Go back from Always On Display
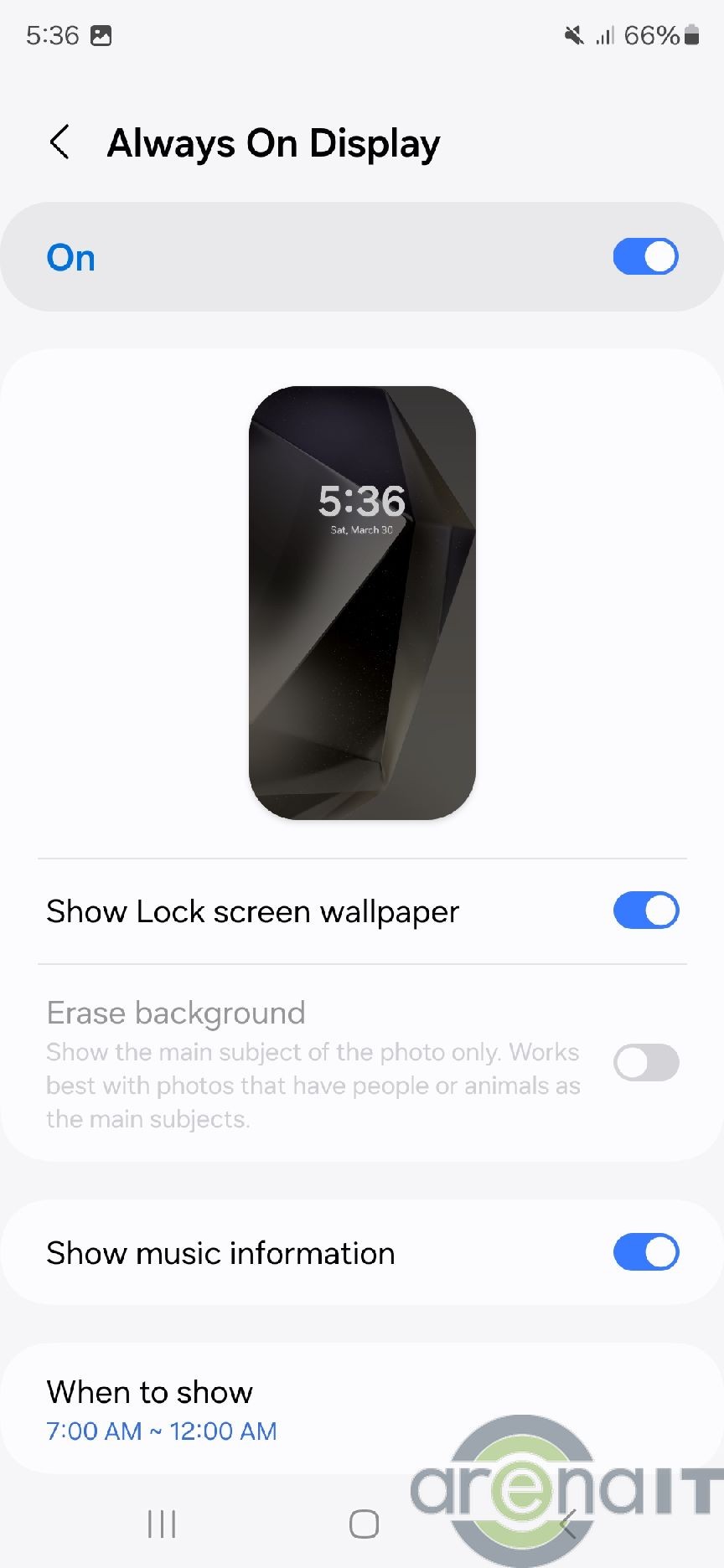724x1568 pixels. point(59,142)
